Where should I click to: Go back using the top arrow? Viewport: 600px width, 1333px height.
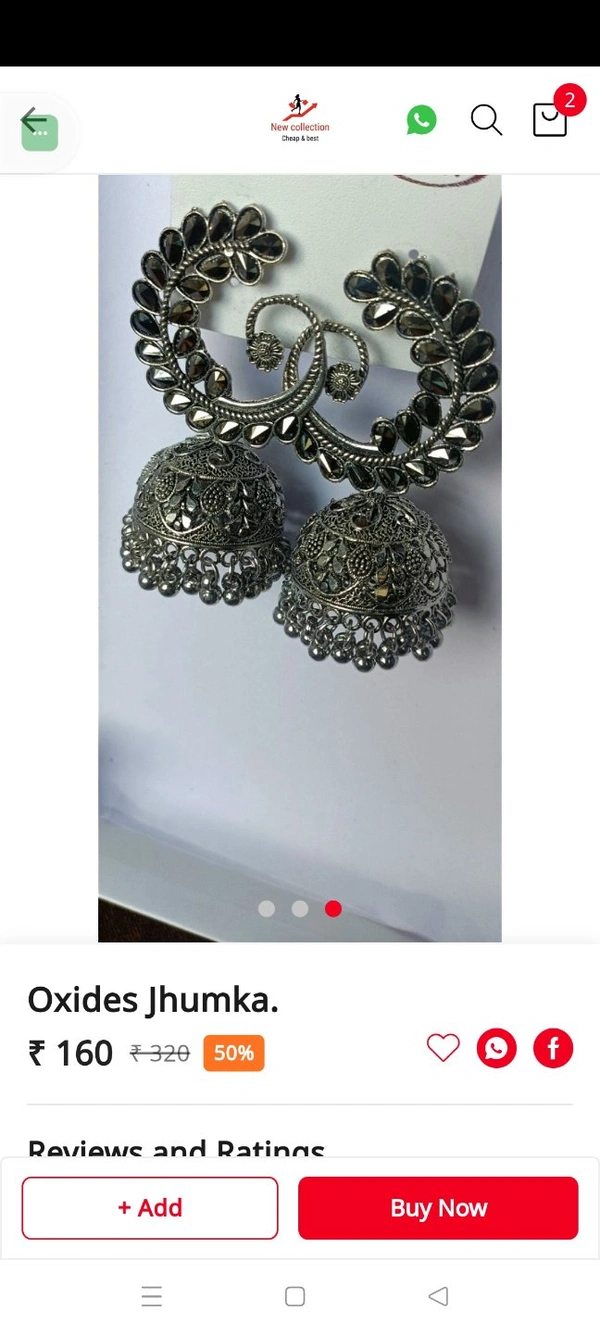tap(34, 122)
